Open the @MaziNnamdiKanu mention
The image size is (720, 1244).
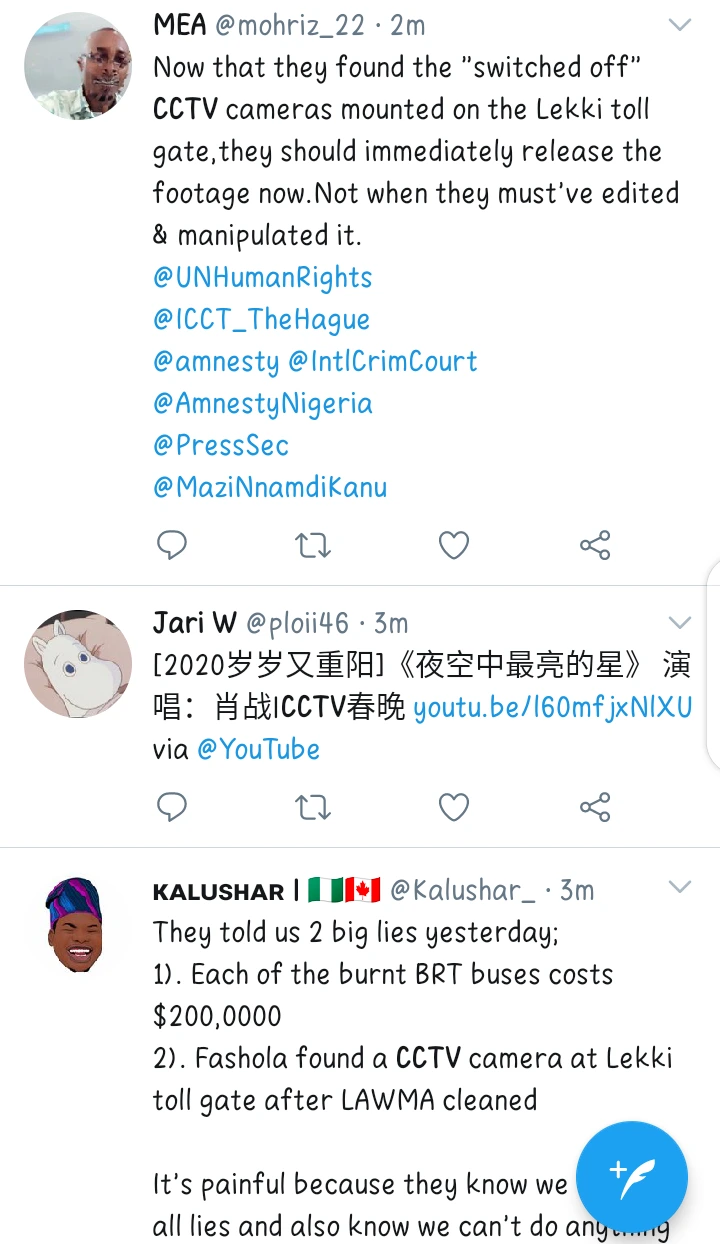[x=270, y=488]
